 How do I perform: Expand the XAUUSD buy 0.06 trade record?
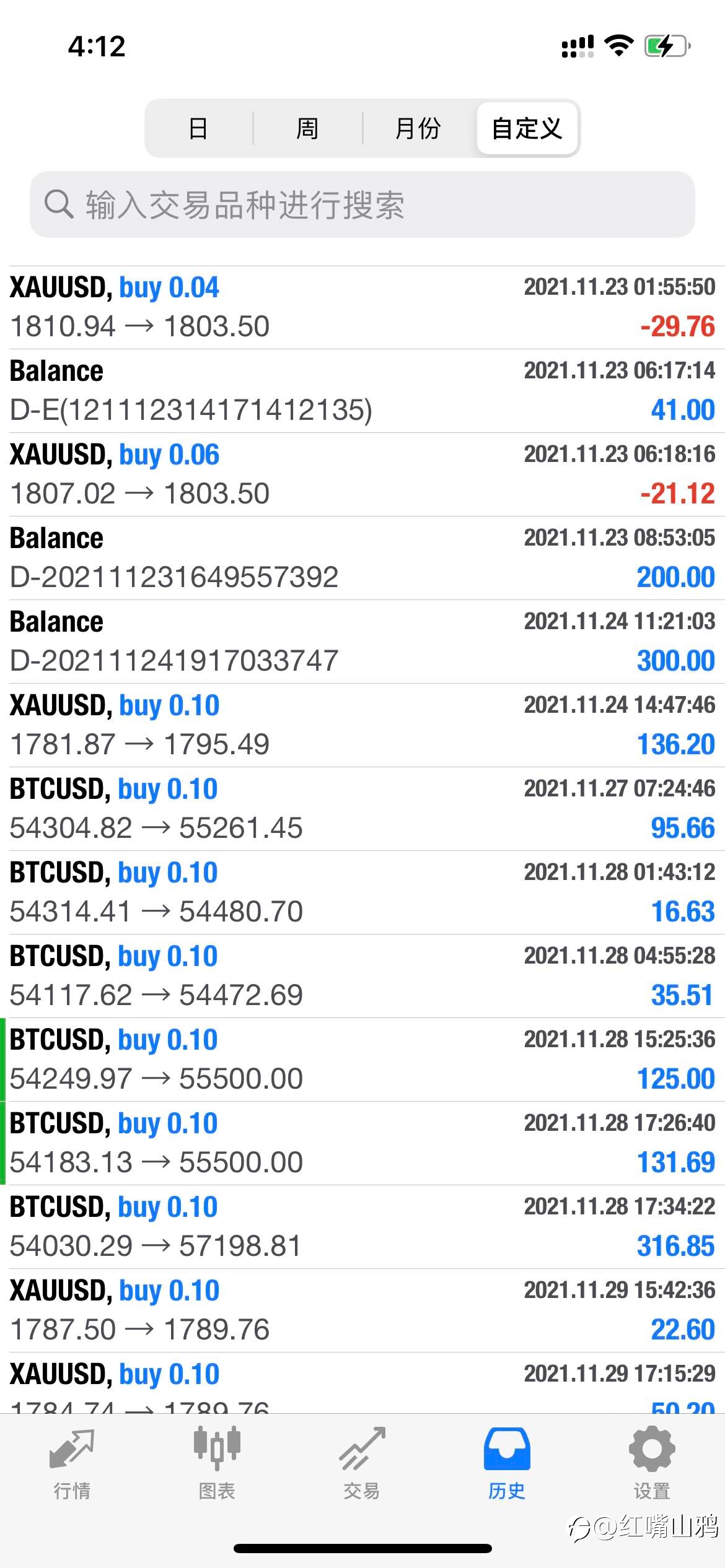pos(362,474)
